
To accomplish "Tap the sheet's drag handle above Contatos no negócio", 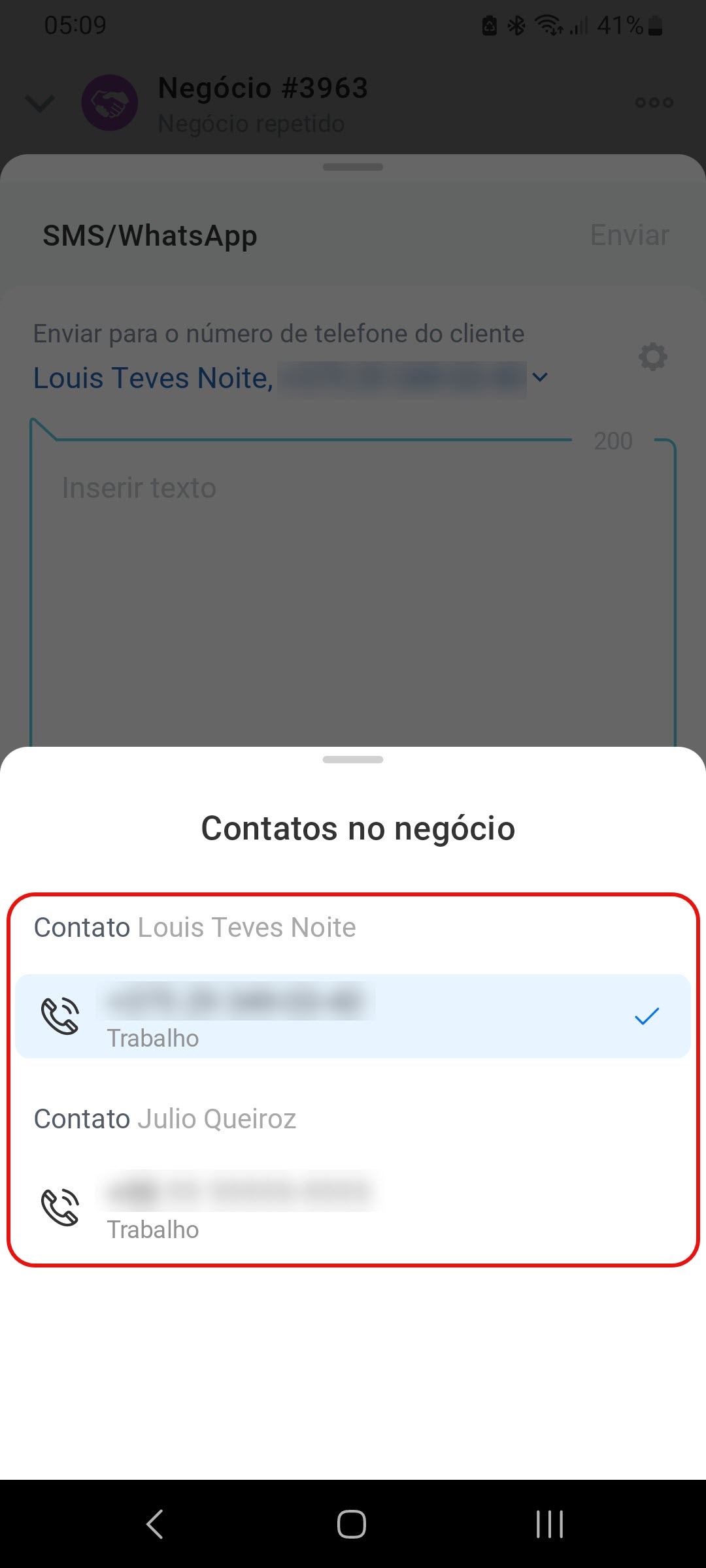I will [353, 759].
